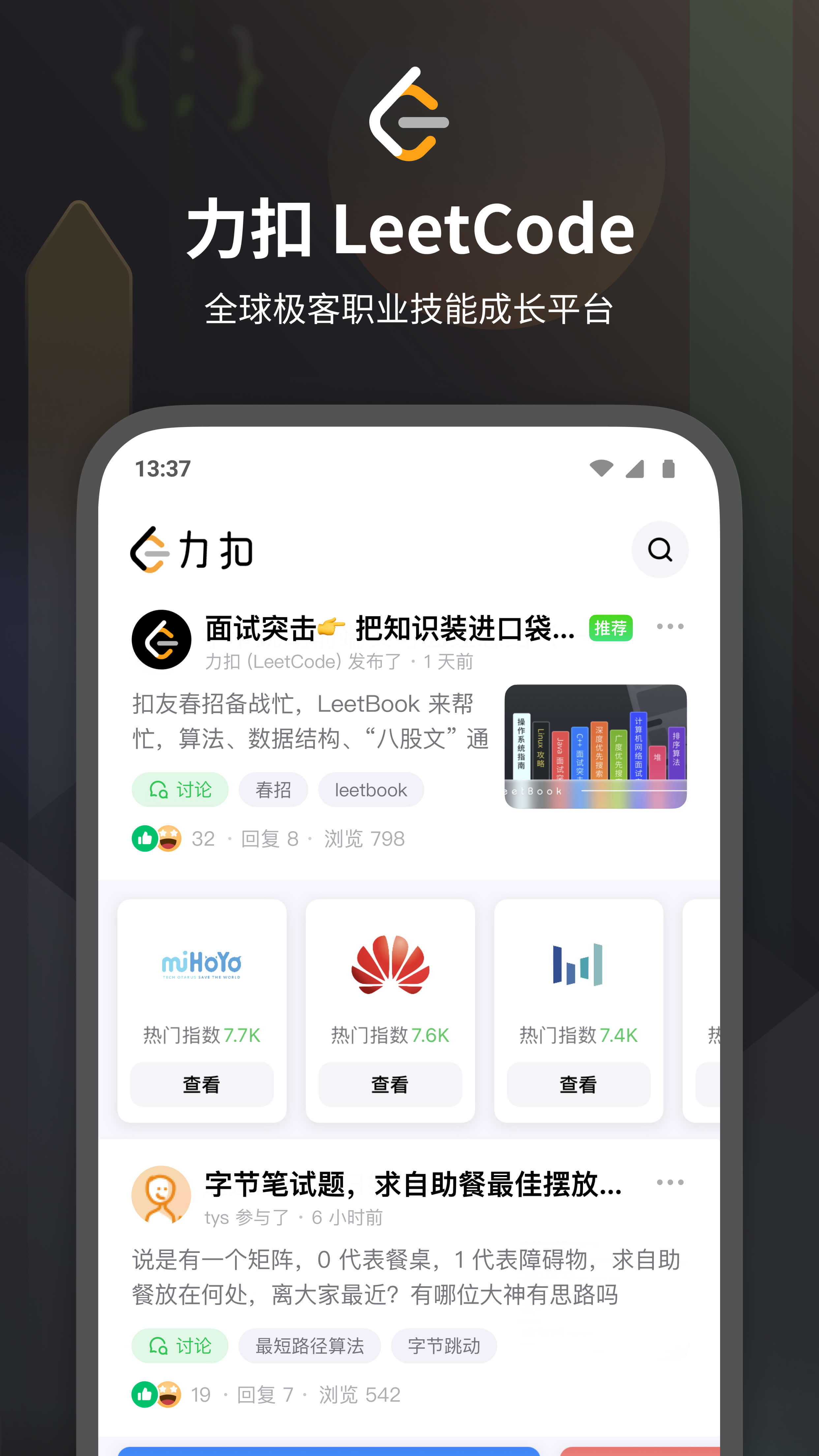Select the 春招 tag

(x=273, y=790)
